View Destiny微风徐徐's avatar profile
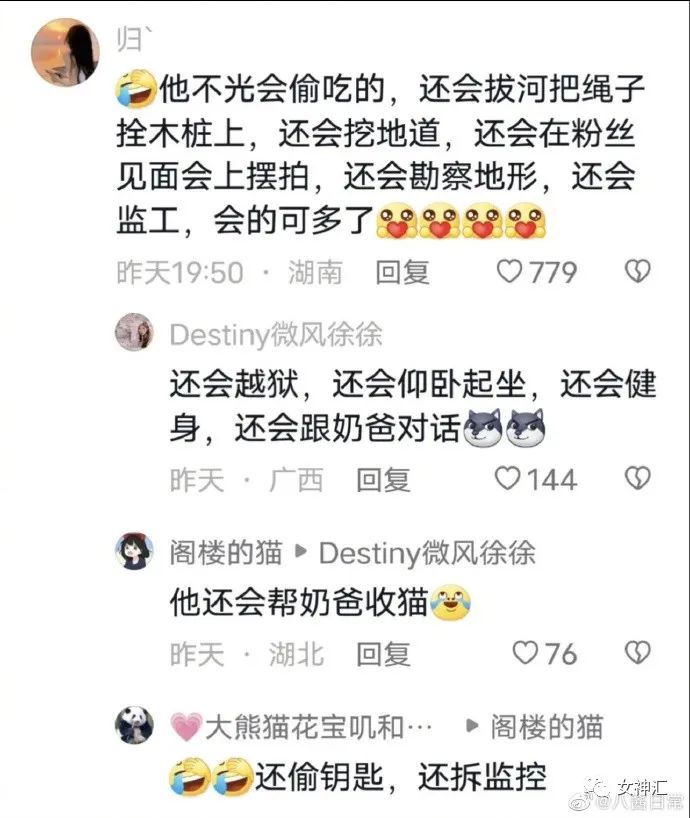The image size is (690, 818). (134, 333)
